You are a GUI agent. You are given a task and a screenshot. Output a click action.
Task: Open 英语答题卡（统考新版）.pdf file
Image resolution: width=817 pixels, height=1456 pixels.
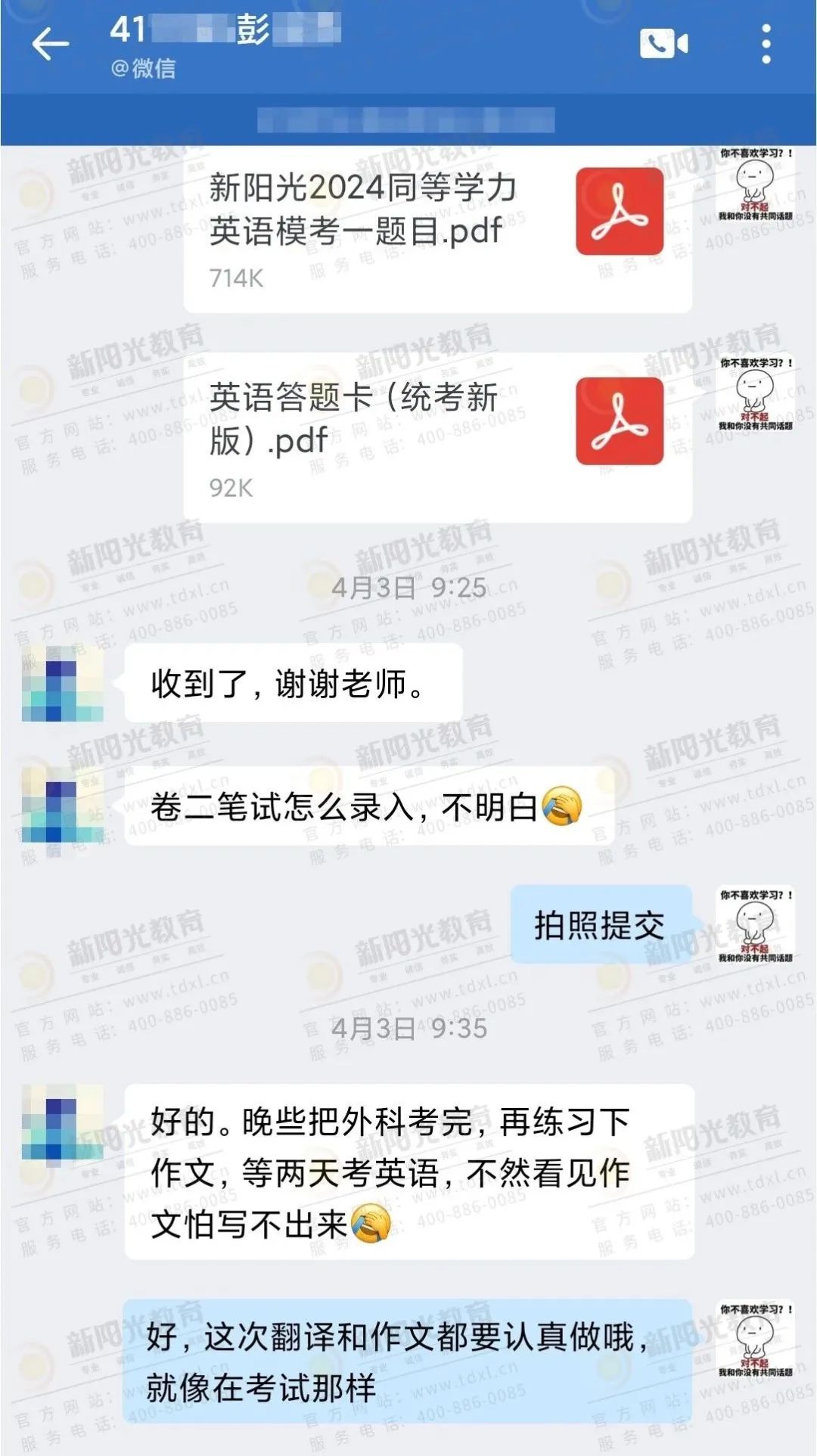[x=437, y=437]
